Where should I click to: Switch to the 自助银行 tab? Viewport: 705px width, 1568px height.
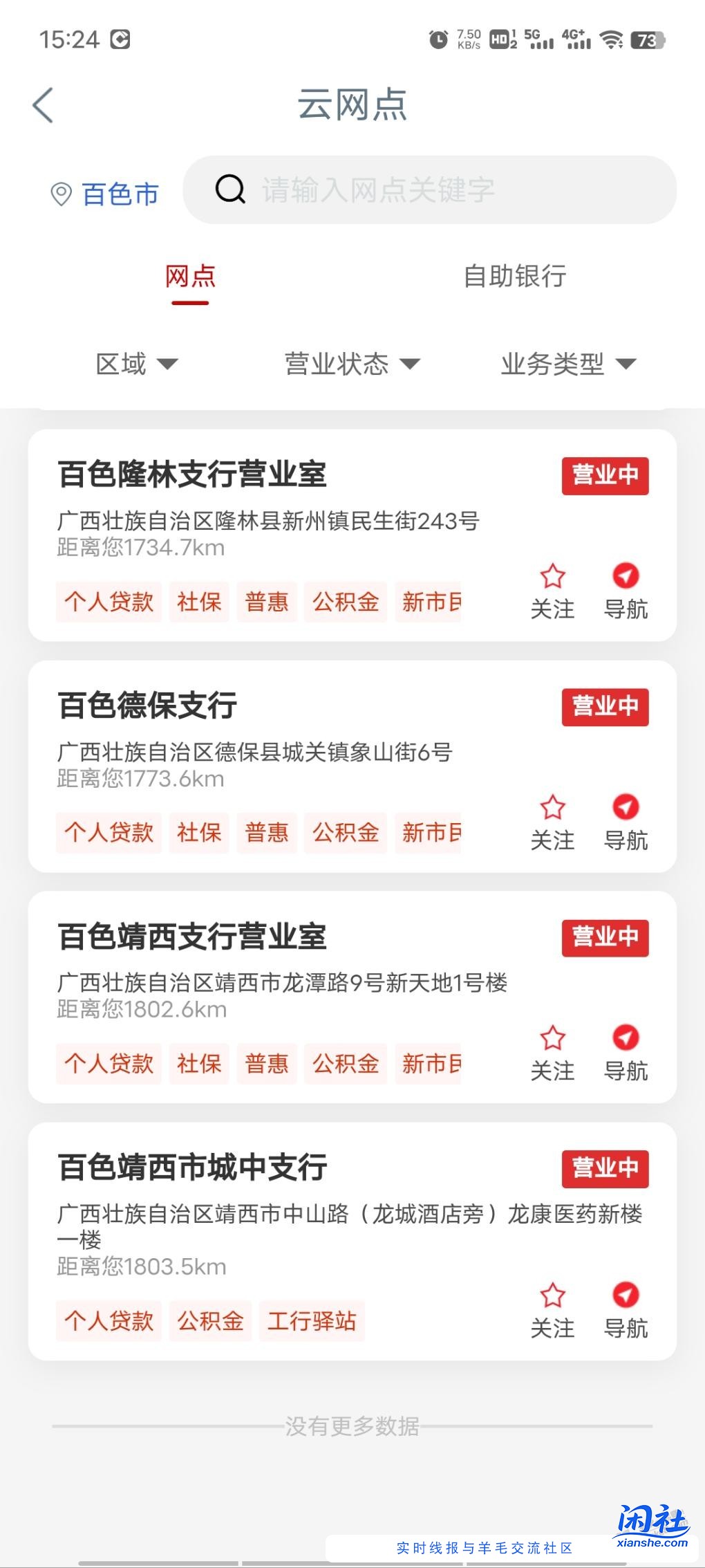[515, 276]
